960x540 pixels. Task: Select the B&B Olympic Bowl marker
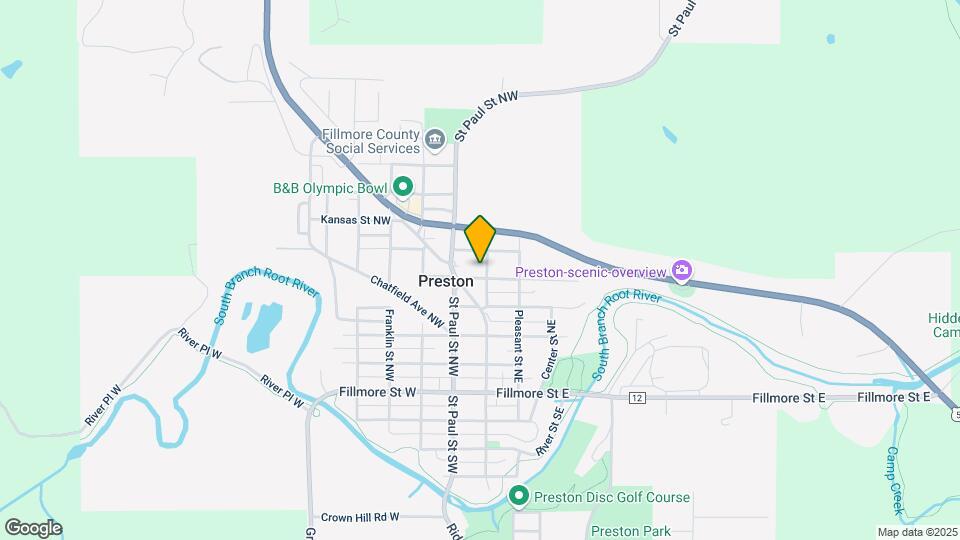point(403,186)
